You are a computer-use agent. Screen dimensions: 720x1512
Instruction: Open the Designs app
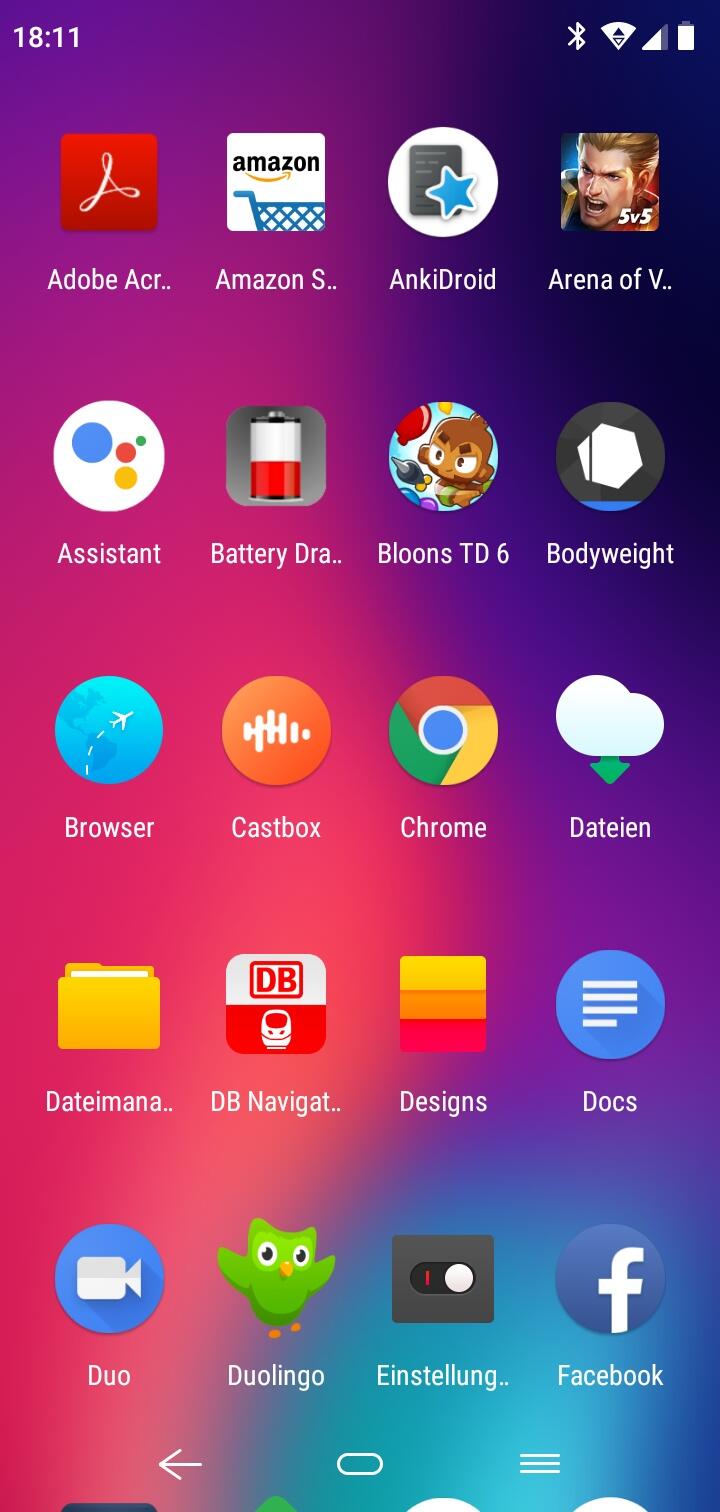coord(443,1005)
